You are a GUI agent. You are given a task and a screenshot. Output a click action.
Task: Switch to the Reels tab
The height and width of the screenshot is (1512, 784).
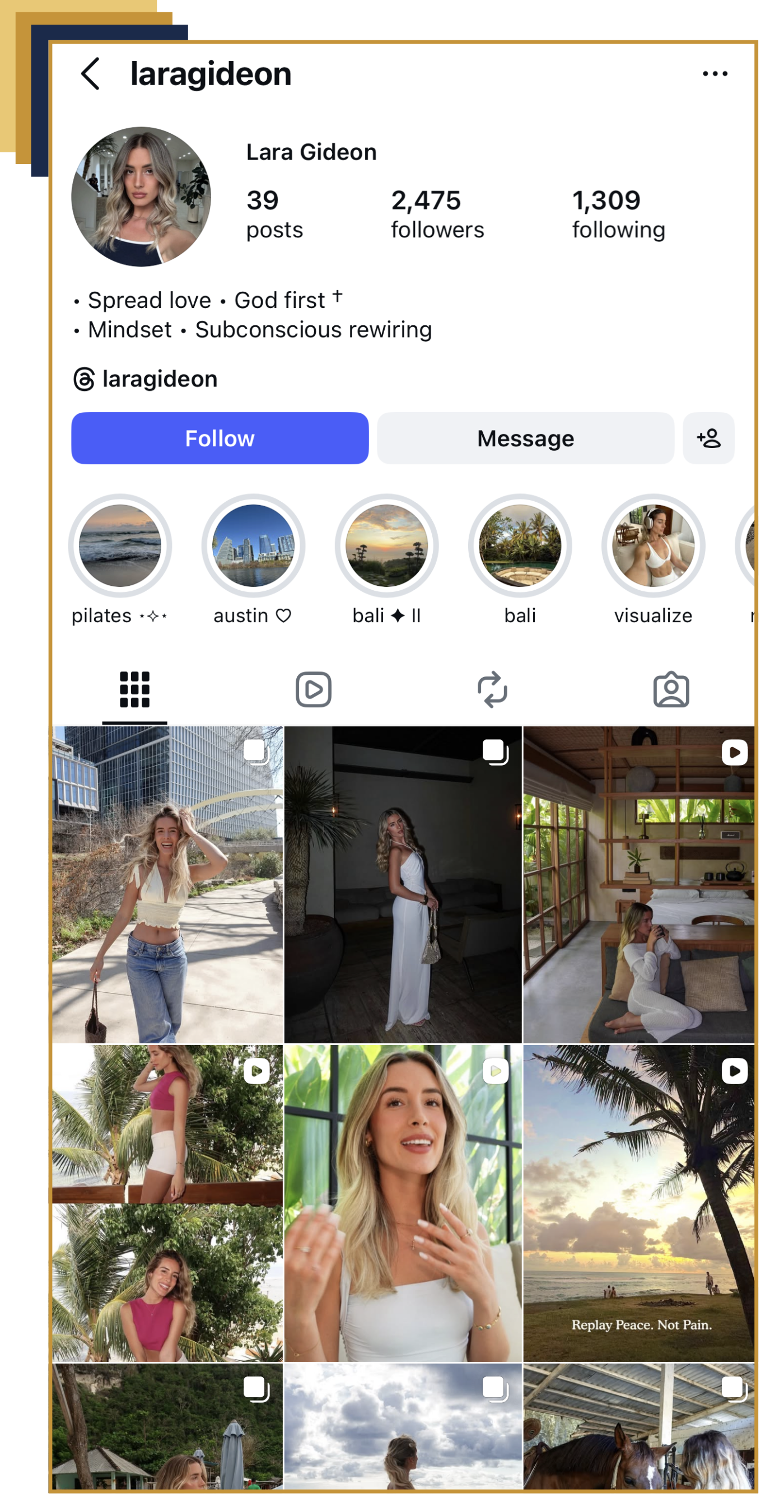click(x=314, y=689)
